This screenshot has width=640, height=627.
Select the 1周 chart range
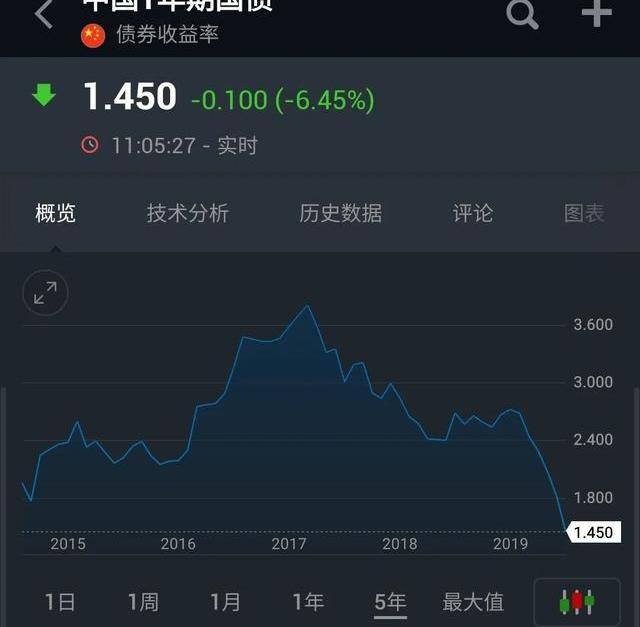pyautogui.click(x=143, y=602)
